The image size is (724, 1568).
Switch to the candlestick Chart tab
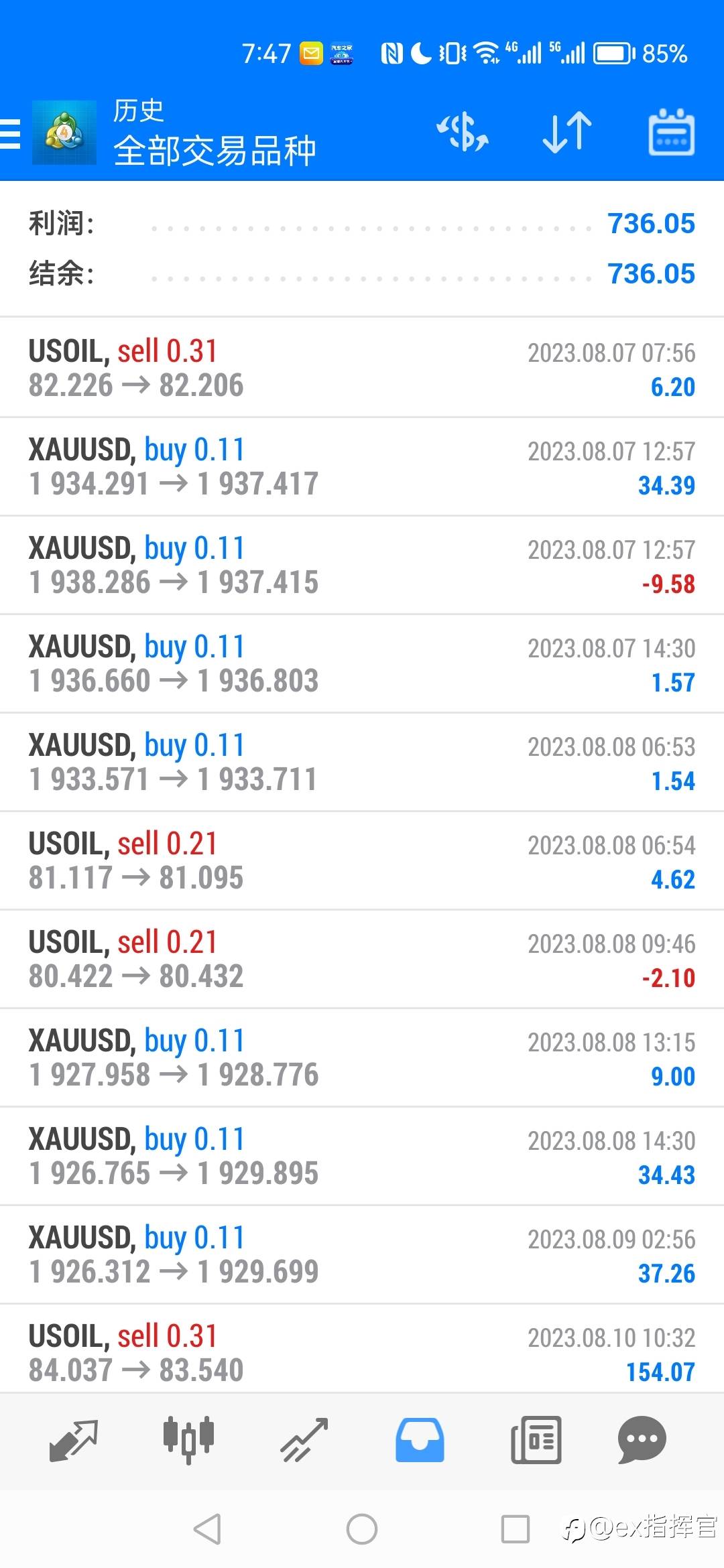pos(188,1441)
